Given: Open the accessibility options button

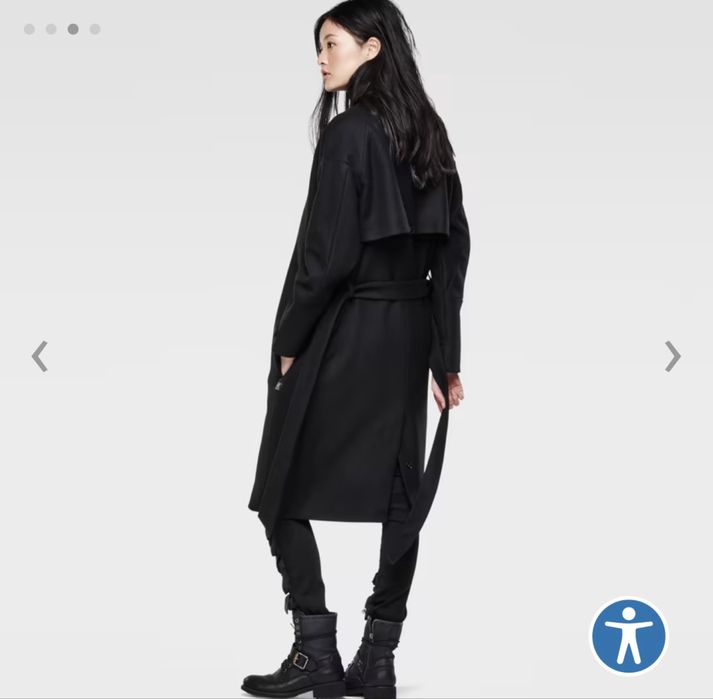Looking at the screenshot, I should [629, 636].
